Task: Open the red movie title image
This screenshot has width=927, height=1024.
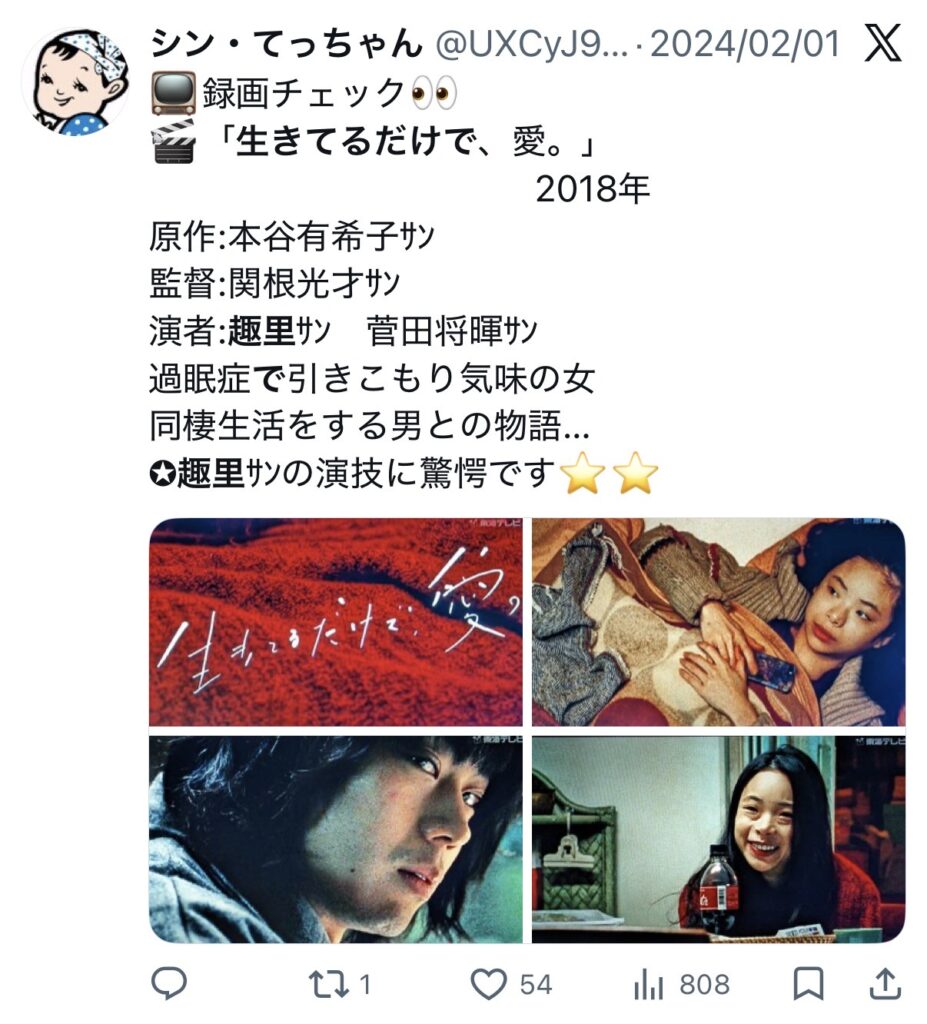Action: (x=336, y=622)
